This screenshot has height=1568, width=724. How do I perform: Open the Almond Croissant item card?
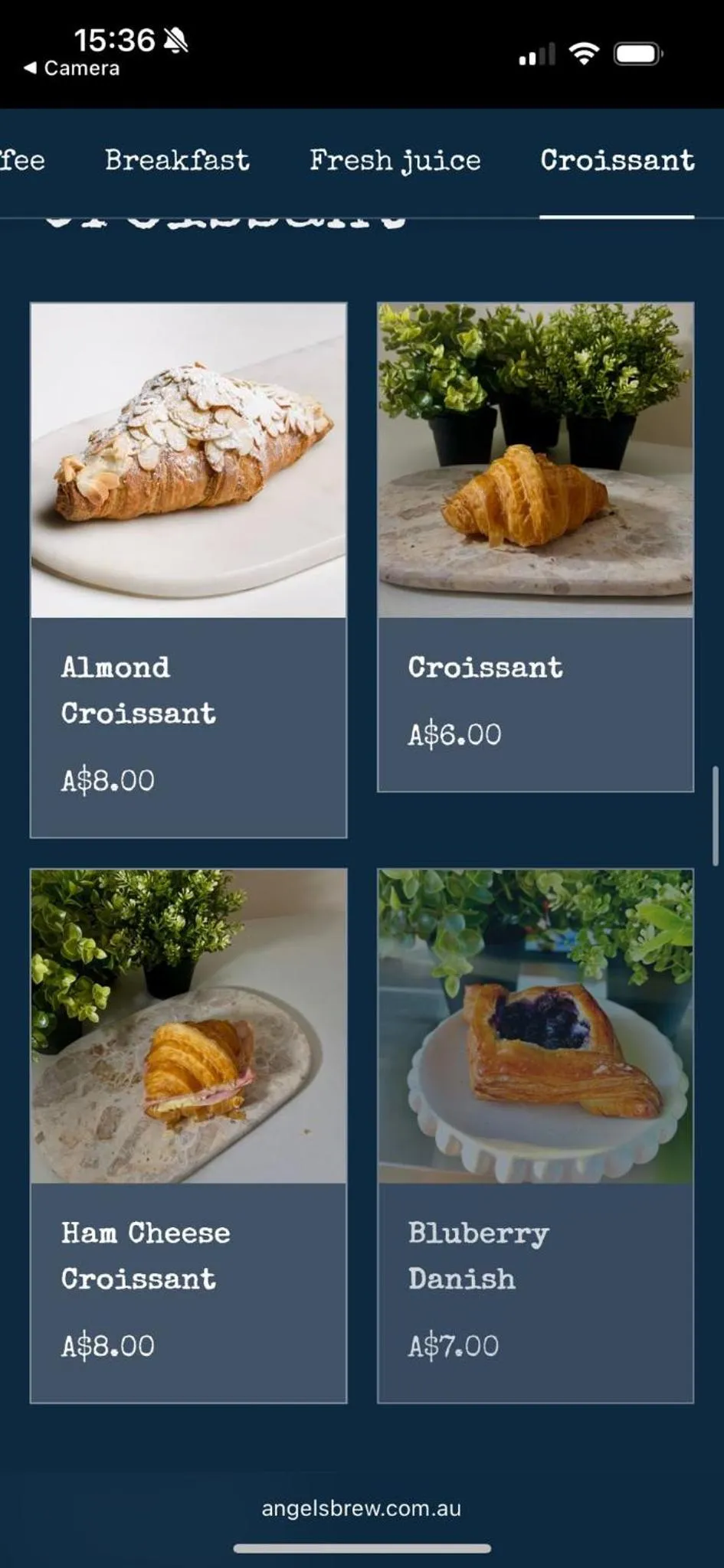coord(188,570)
